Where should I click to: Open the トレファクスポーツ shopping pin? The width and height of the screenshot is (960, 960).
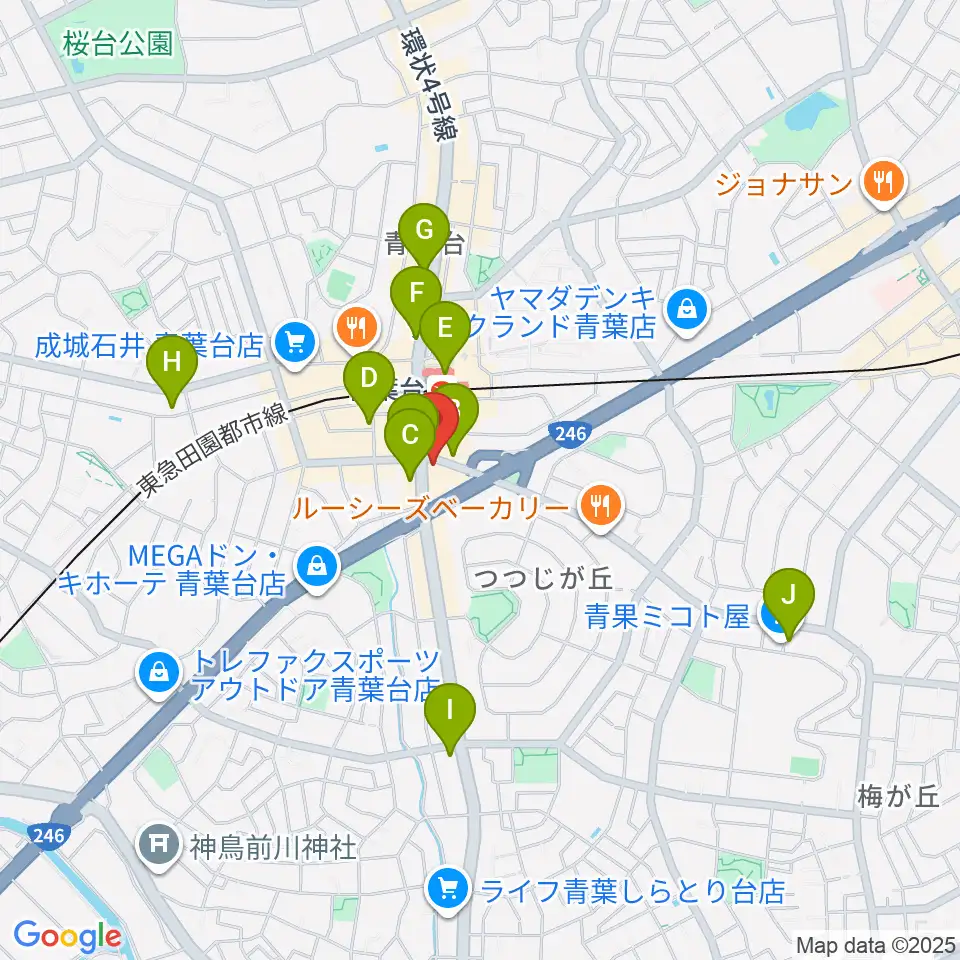(x=159, y=673)
